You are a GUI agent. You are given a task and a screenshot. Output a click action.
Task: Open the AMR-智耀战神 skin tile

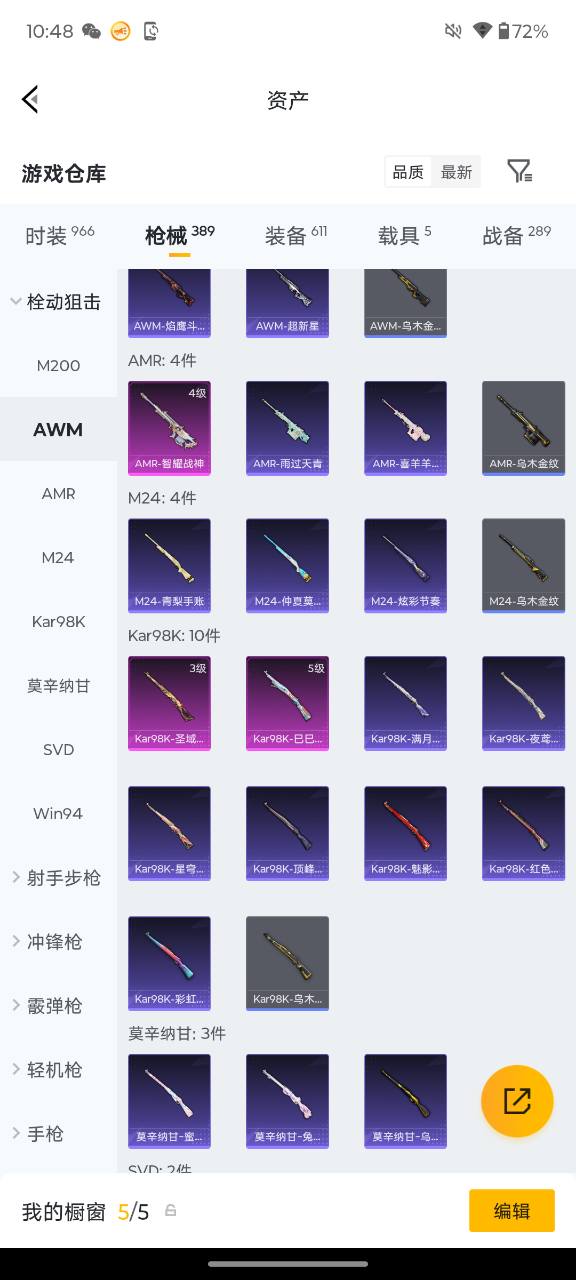coord(169,428)
